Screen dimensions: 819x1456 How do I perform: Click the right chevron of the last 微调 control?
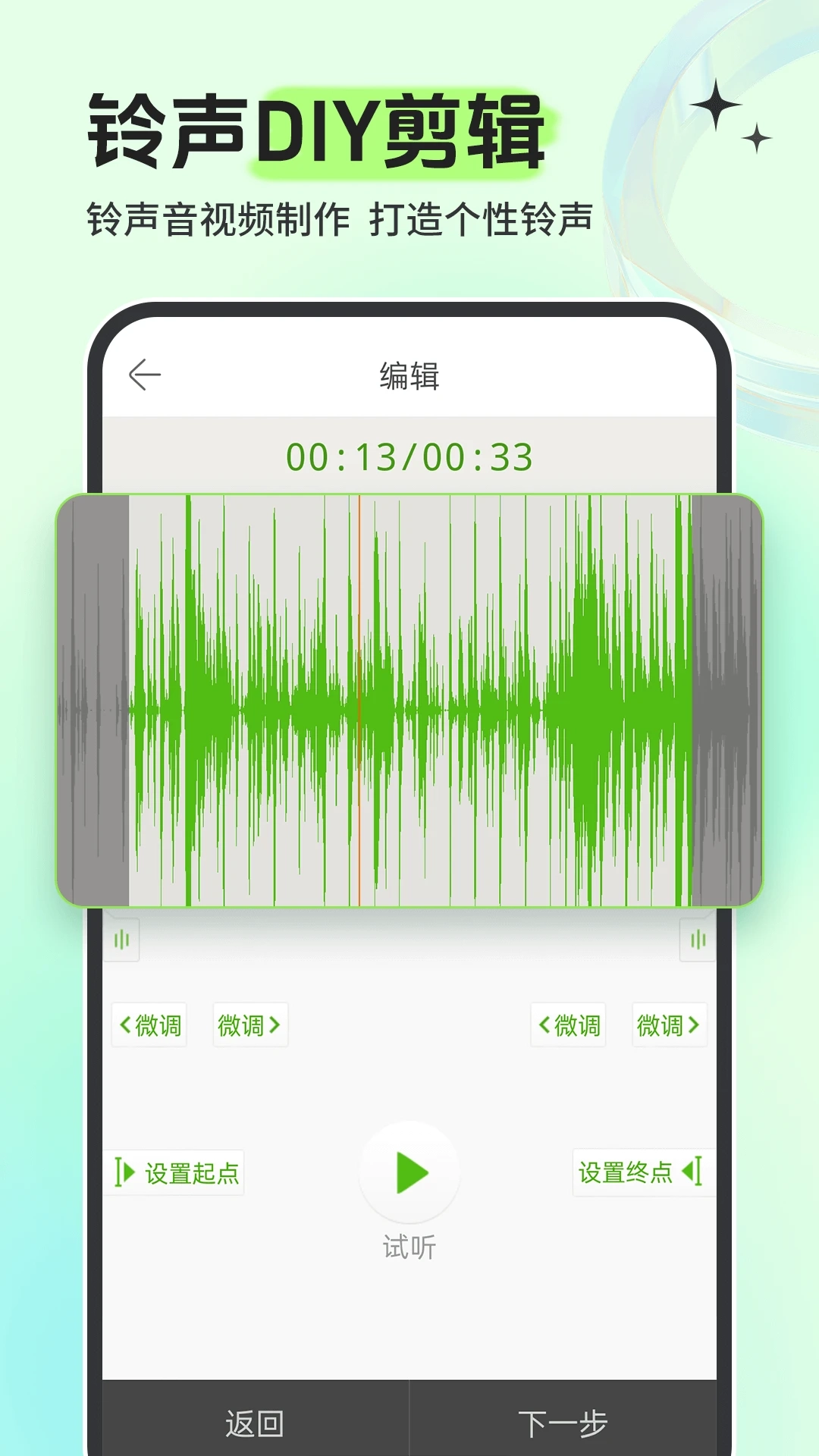695,1025
